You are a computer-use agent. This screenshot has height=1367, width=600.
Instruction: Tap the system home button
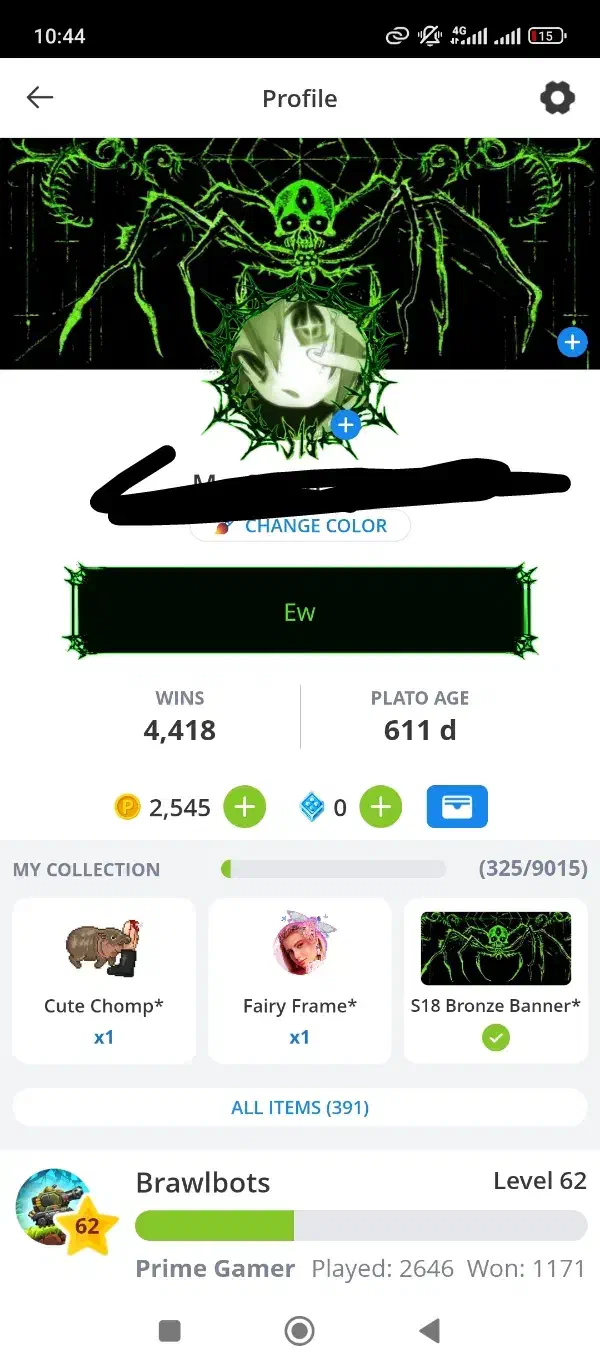coord(299,1330)
